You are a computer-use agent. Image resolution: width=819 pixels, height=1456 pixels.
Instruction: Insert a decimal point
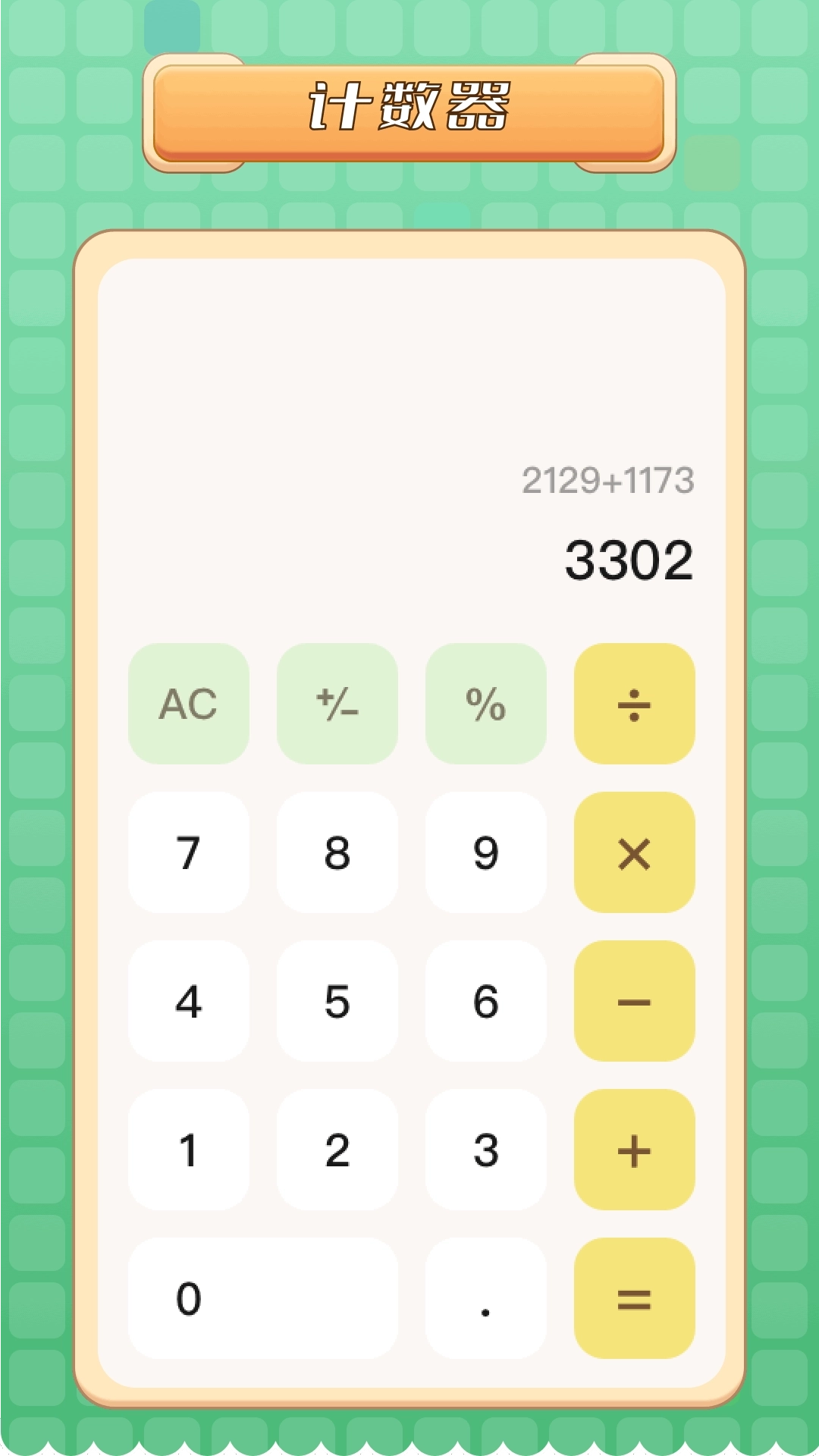click(485, 1298)
